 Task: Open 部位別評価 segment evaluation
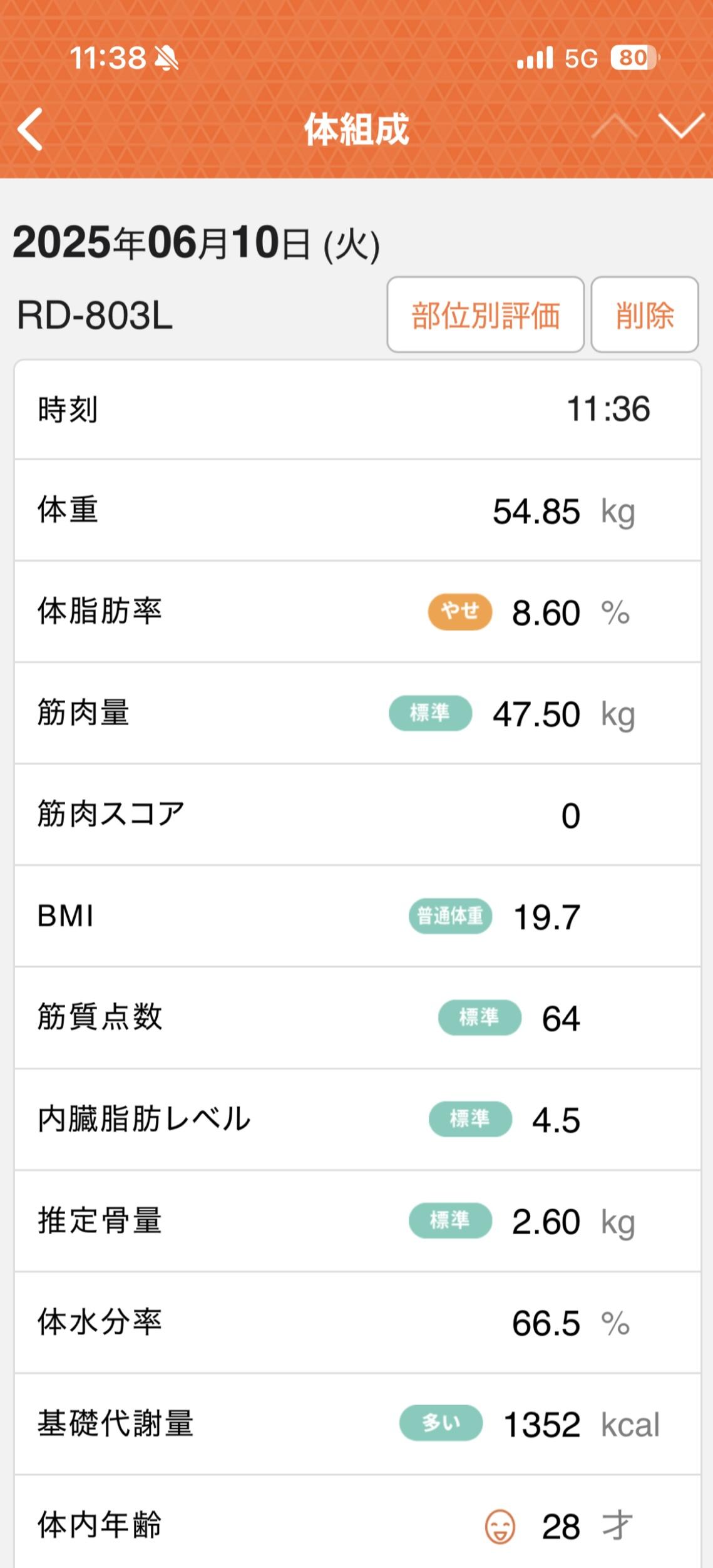485,314
